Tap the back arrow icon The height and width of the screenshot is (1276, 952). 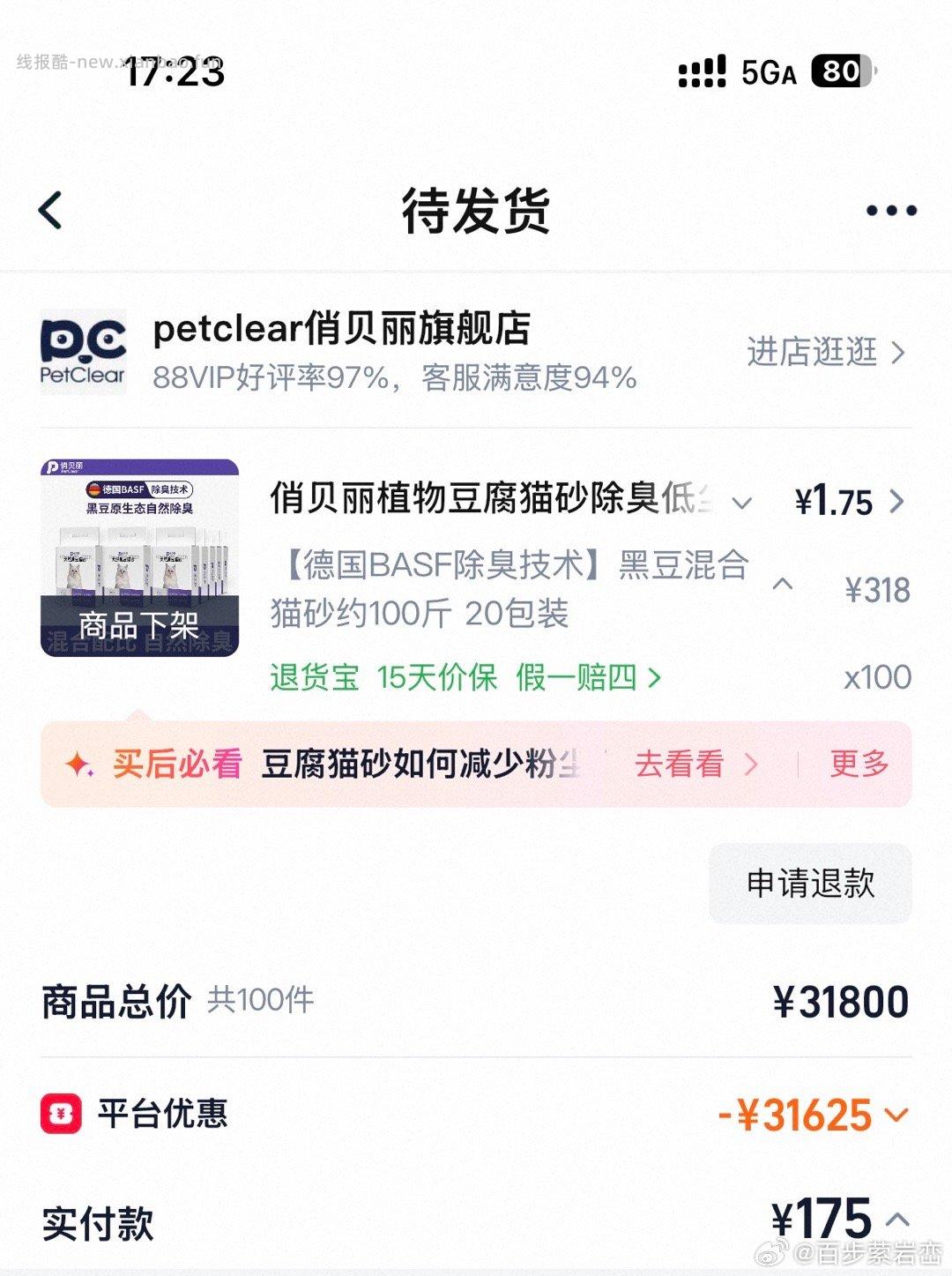pos(50,210)
